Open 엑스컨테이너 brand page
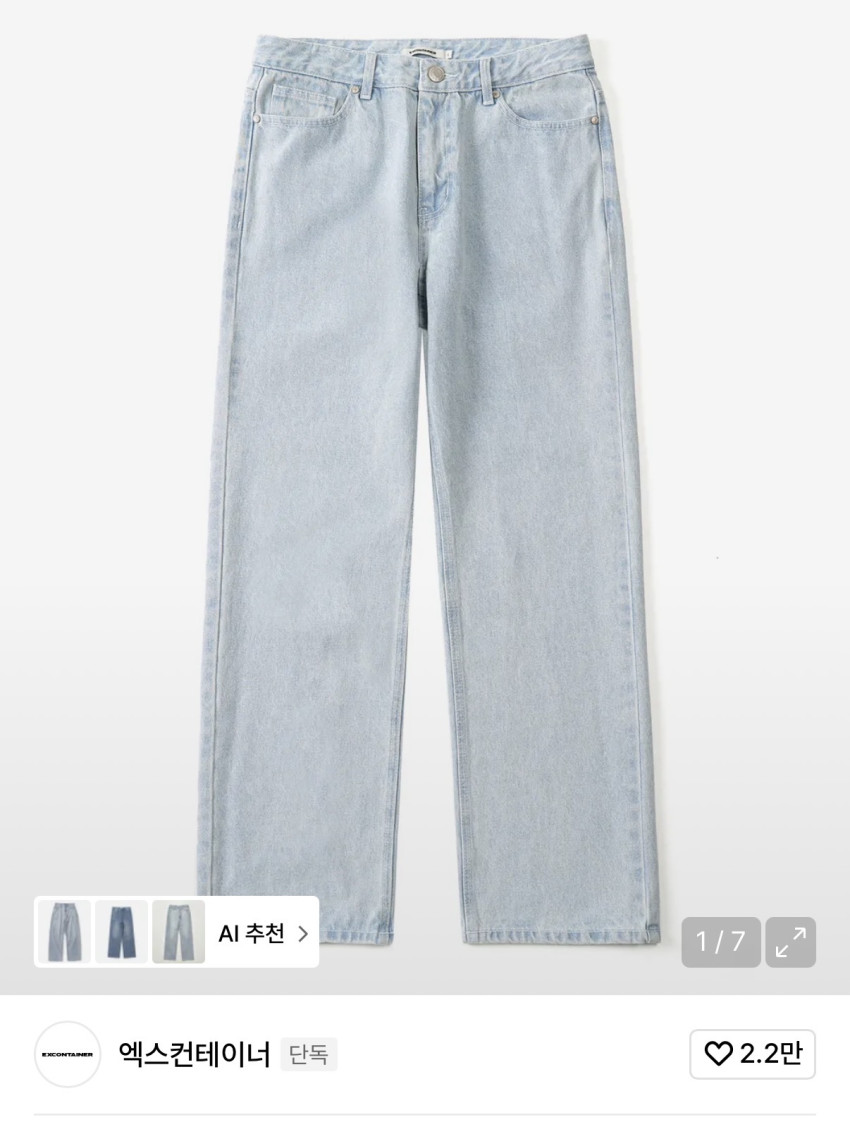Image resolution: width=850 pixels, height=1129 pixels. [194, 1054]
